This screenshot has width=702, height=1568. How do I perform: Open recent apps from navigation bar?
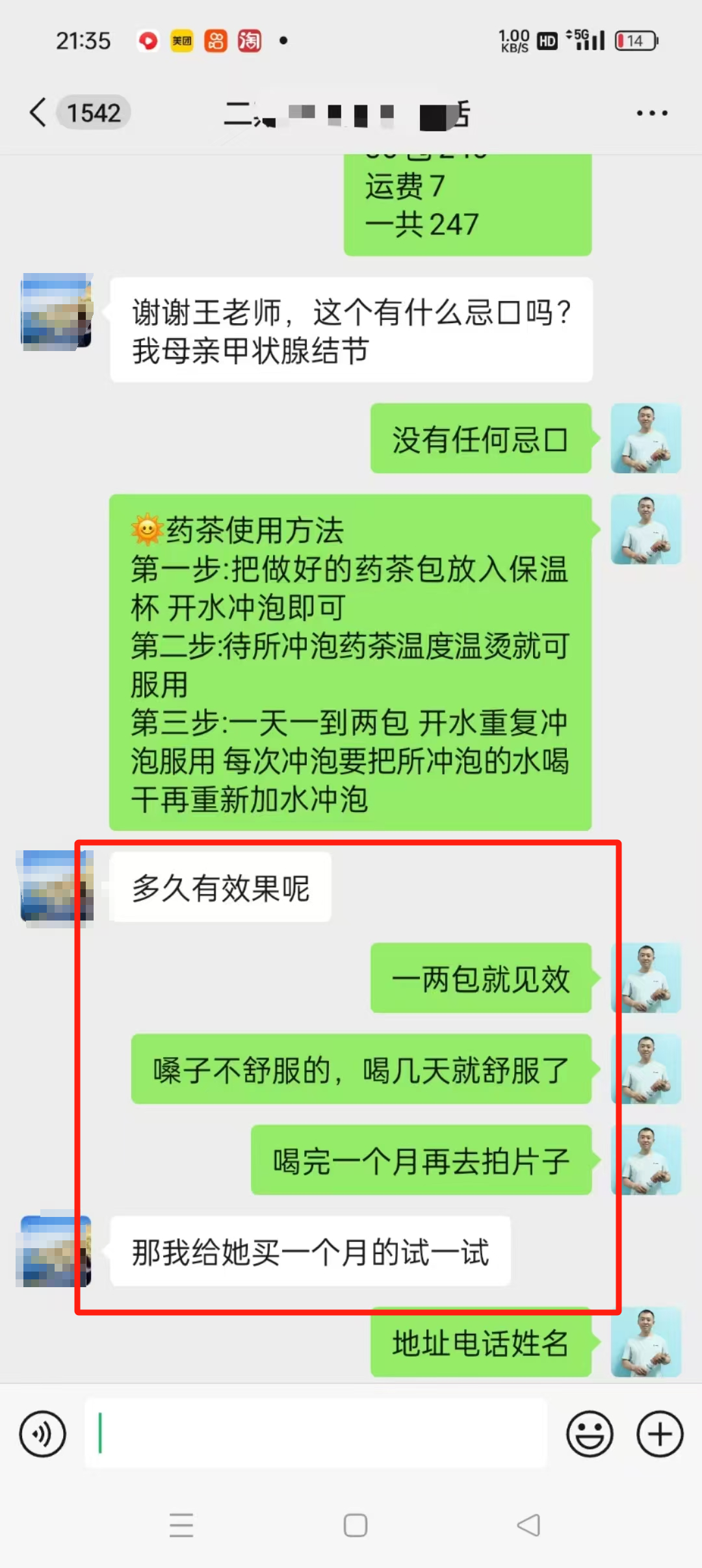(181, 1524)
